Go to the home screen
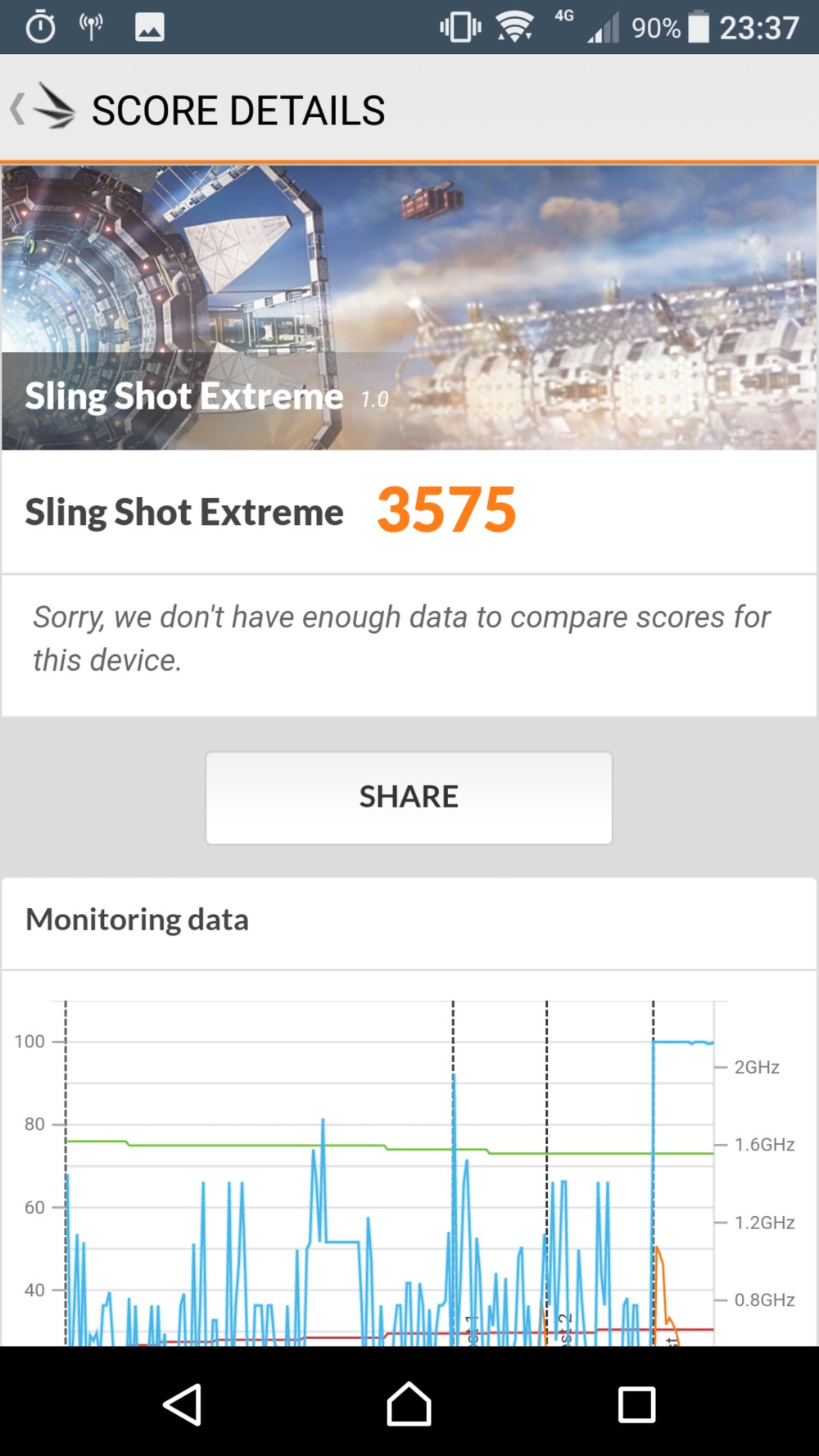Image resolution: width=819 pixels, height=1456 pixels. (x=409, y=1404)
